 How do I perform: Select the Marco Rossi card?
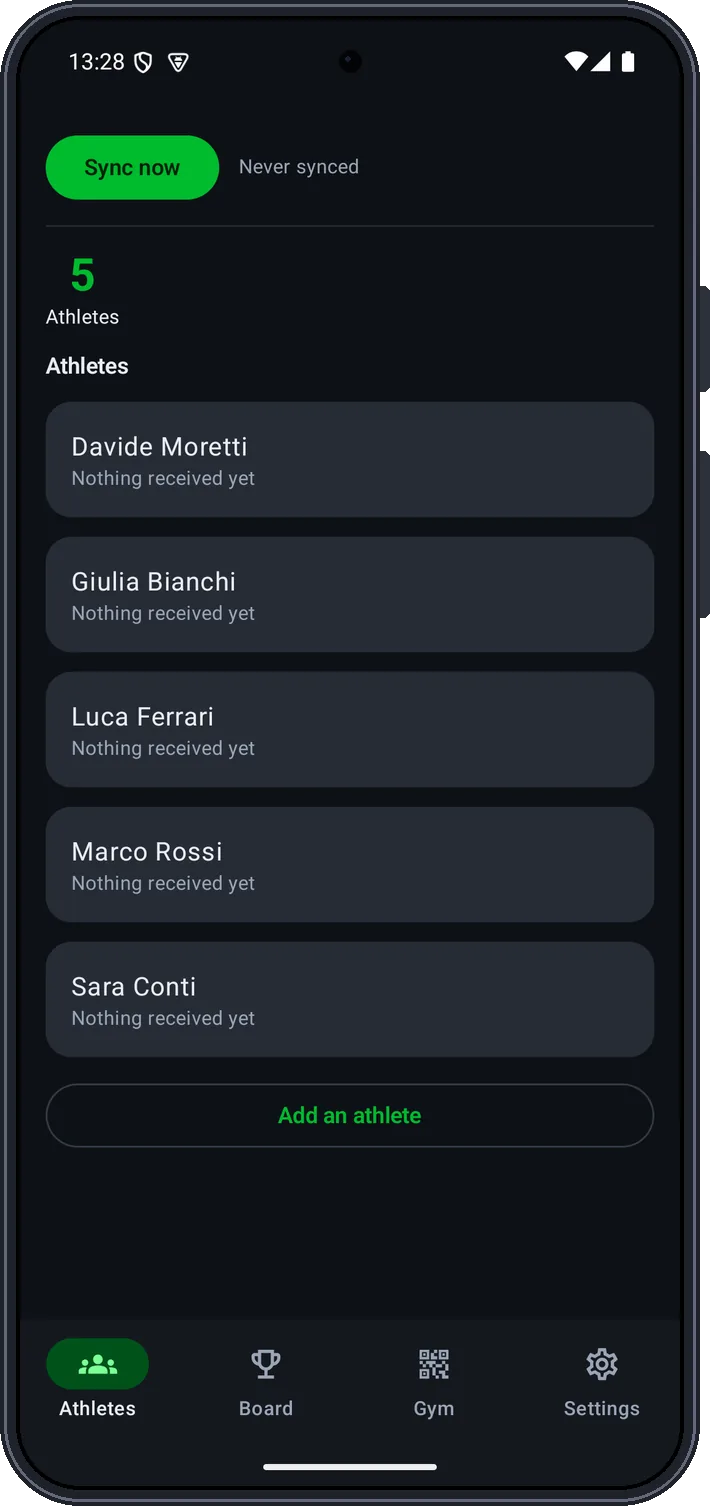[350, 865]
